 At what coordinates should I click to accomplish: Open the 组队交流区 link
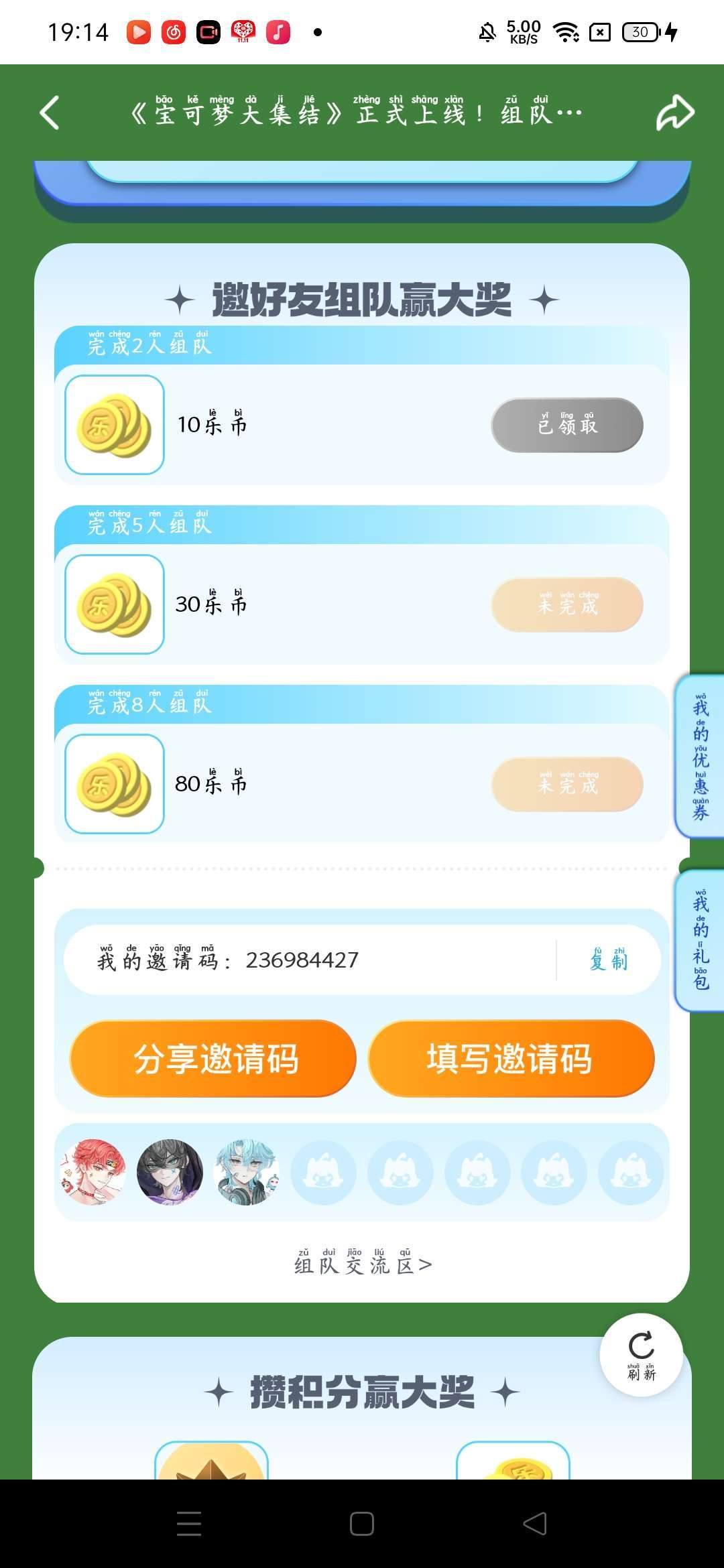[363, 1264]
